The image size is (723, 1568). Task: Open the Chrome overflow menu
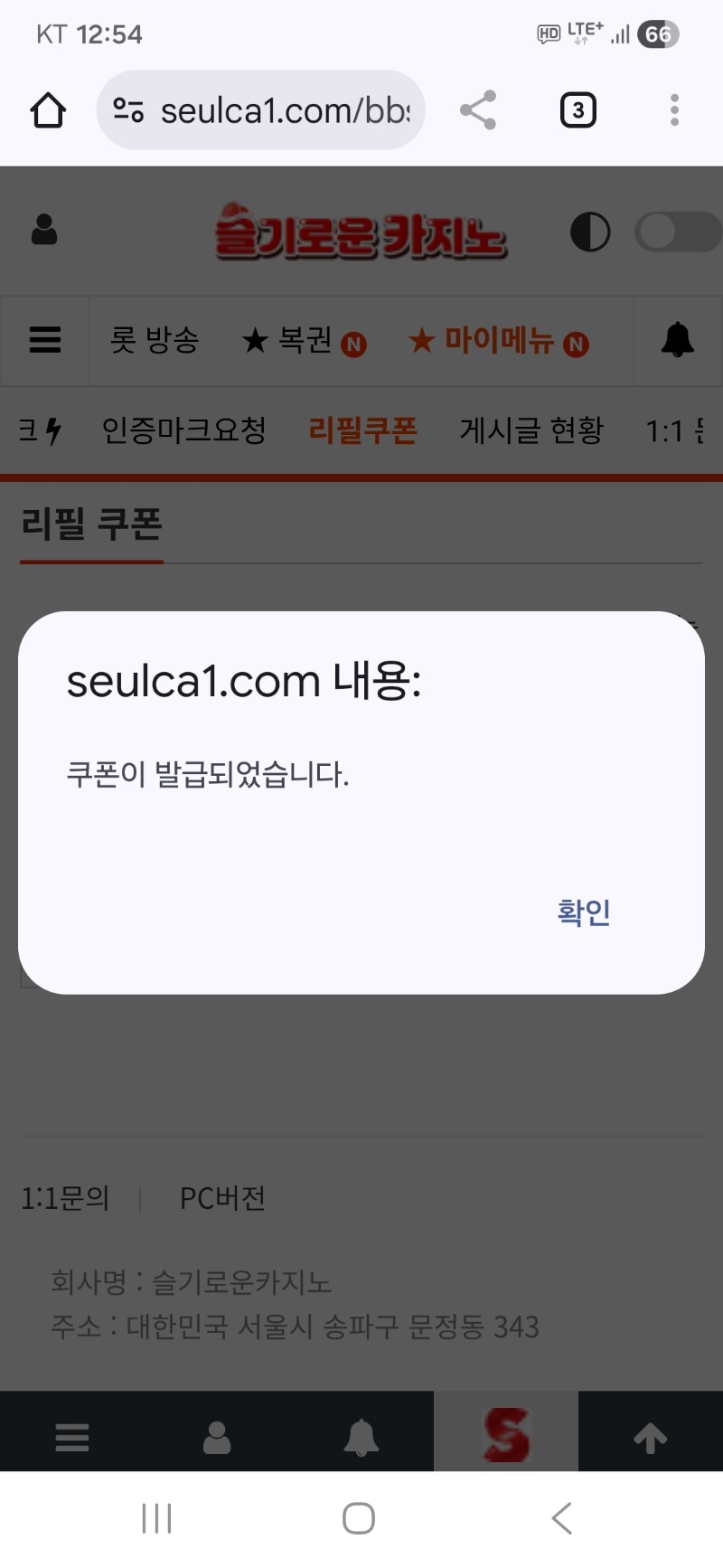(674, 110)
